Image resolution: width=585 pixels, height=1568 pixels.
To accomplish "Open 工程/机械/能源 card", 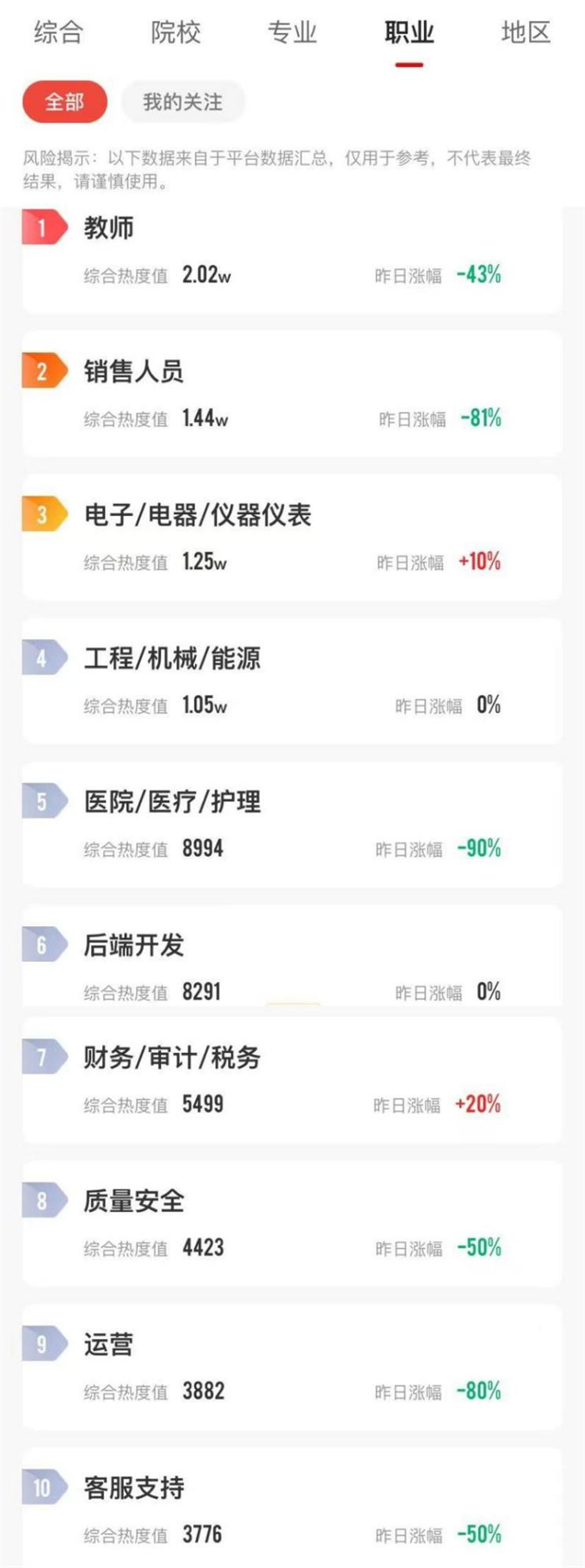I will pyautogui.click(x=292, y=681).
